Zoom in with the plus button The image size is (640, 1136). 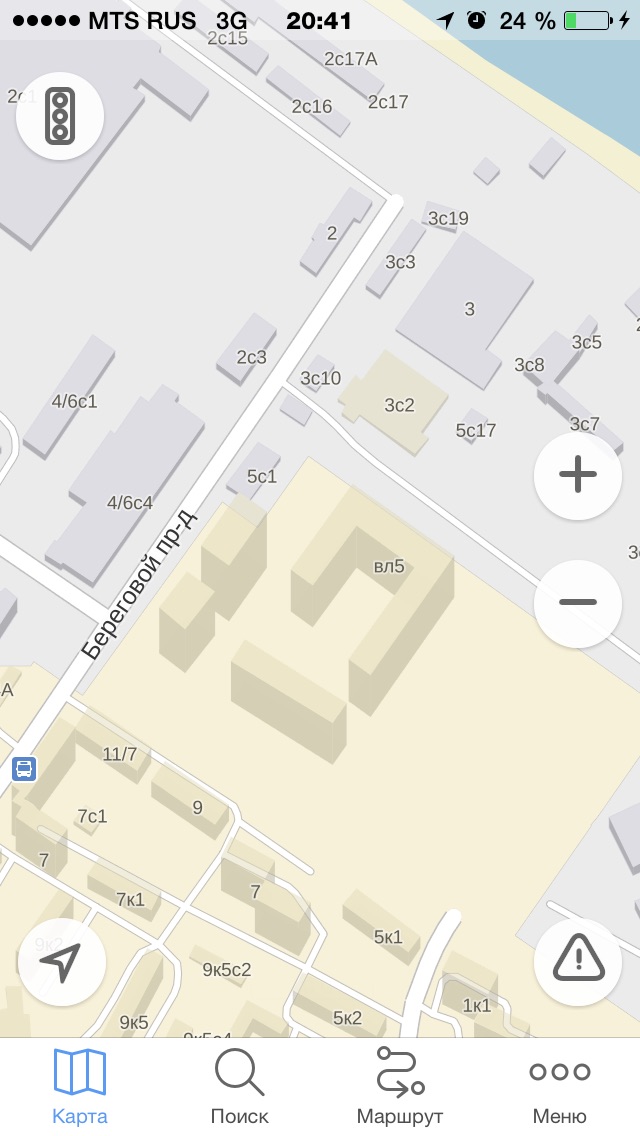pyautogui.click(x=577, y=476)
